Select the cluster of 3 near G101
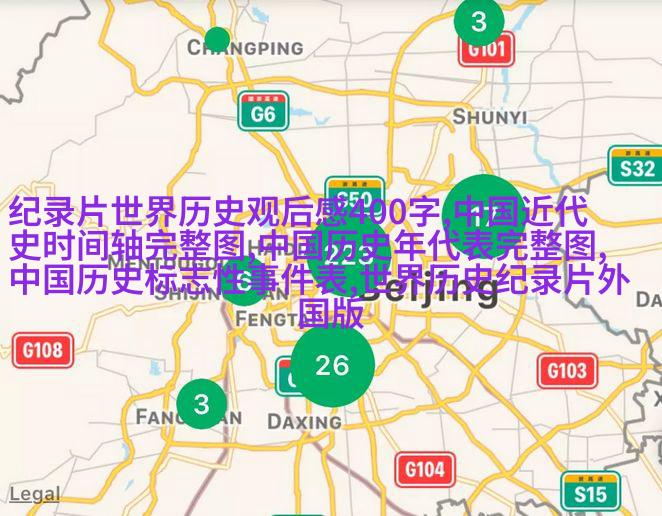 [478, 21]
